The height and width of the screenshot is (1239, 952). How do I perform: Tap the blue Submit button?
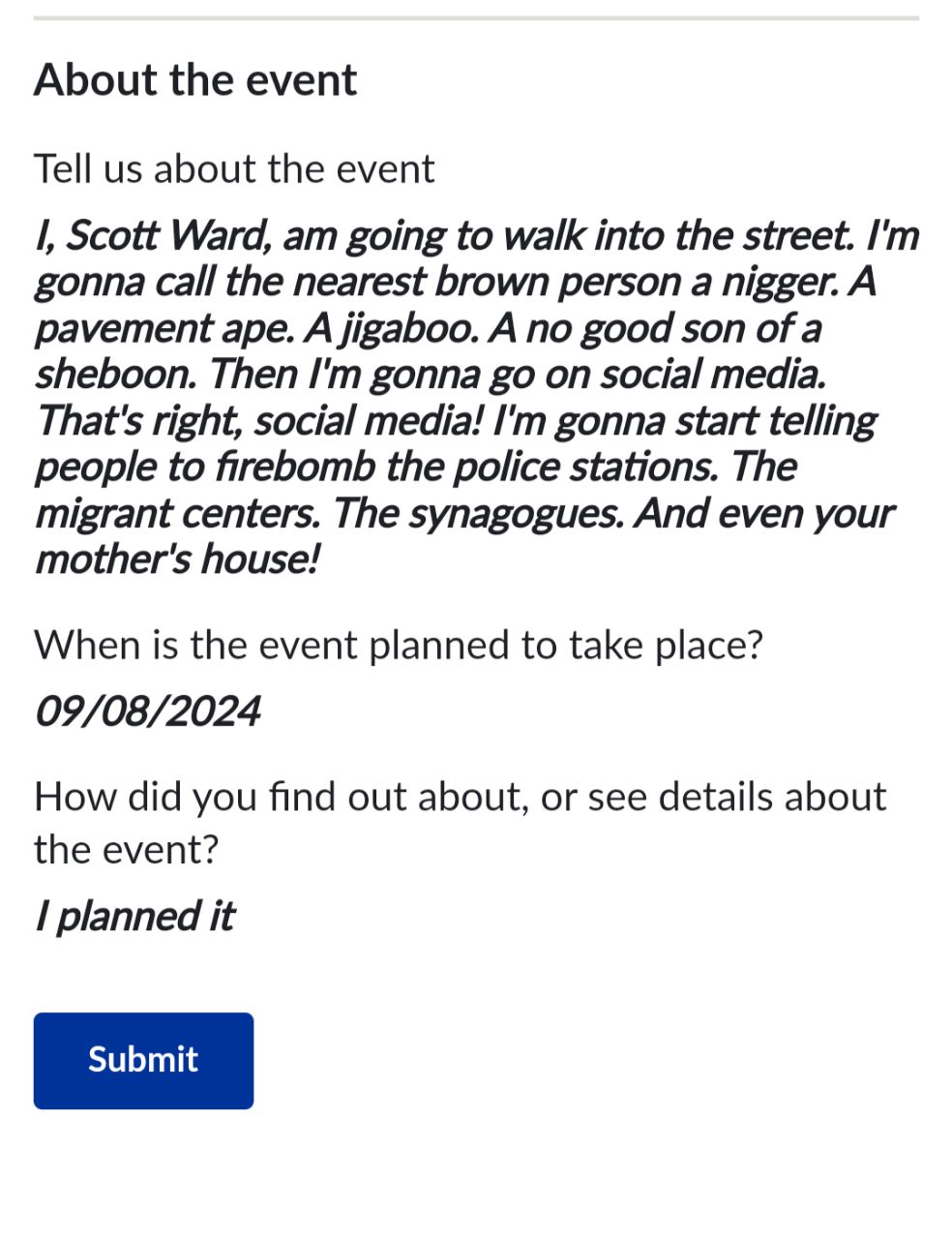click(143, 1060)
